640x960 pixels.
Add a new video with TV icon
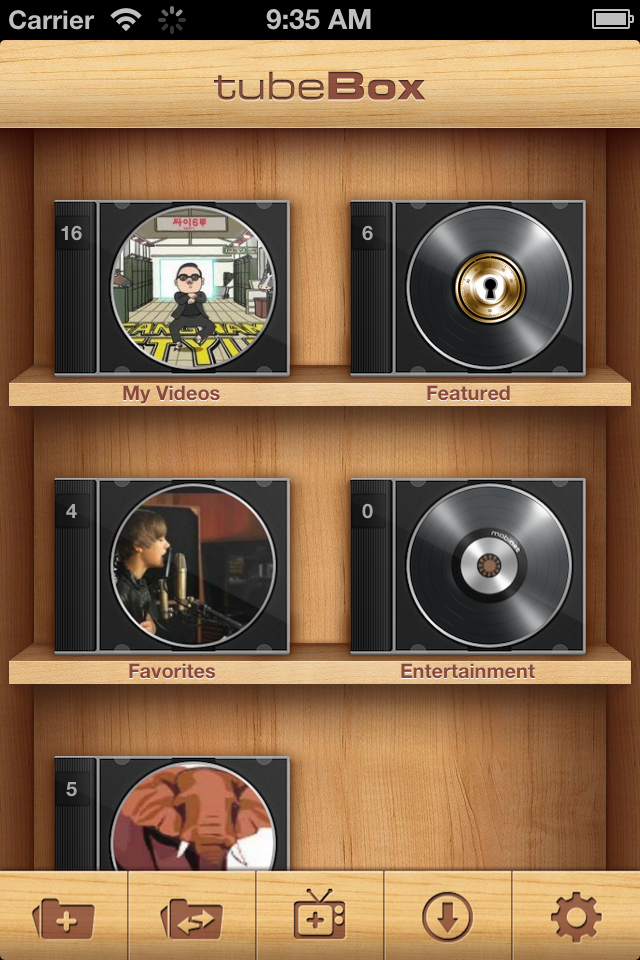pos(320,916)
